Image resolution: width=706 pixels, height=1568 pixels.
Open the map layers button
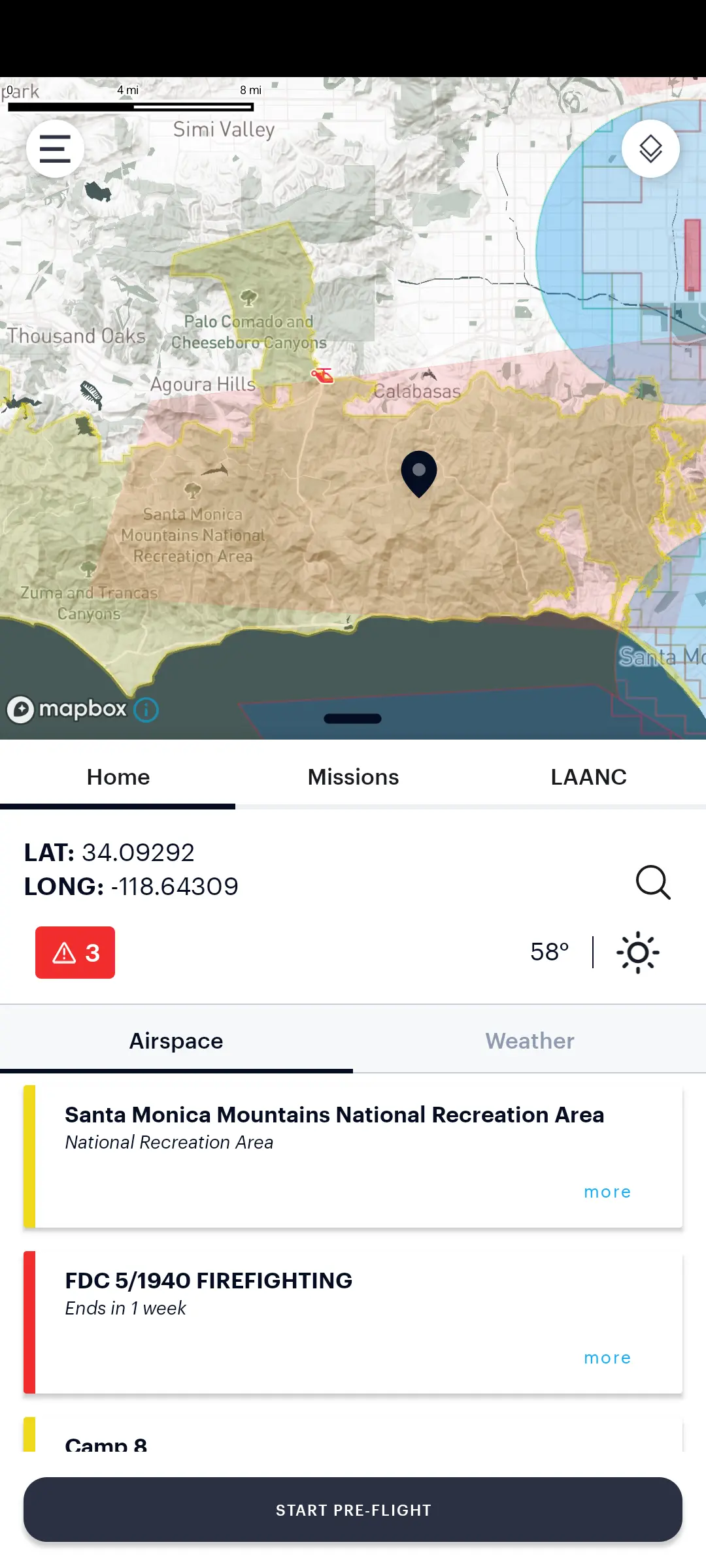point(650,149)
